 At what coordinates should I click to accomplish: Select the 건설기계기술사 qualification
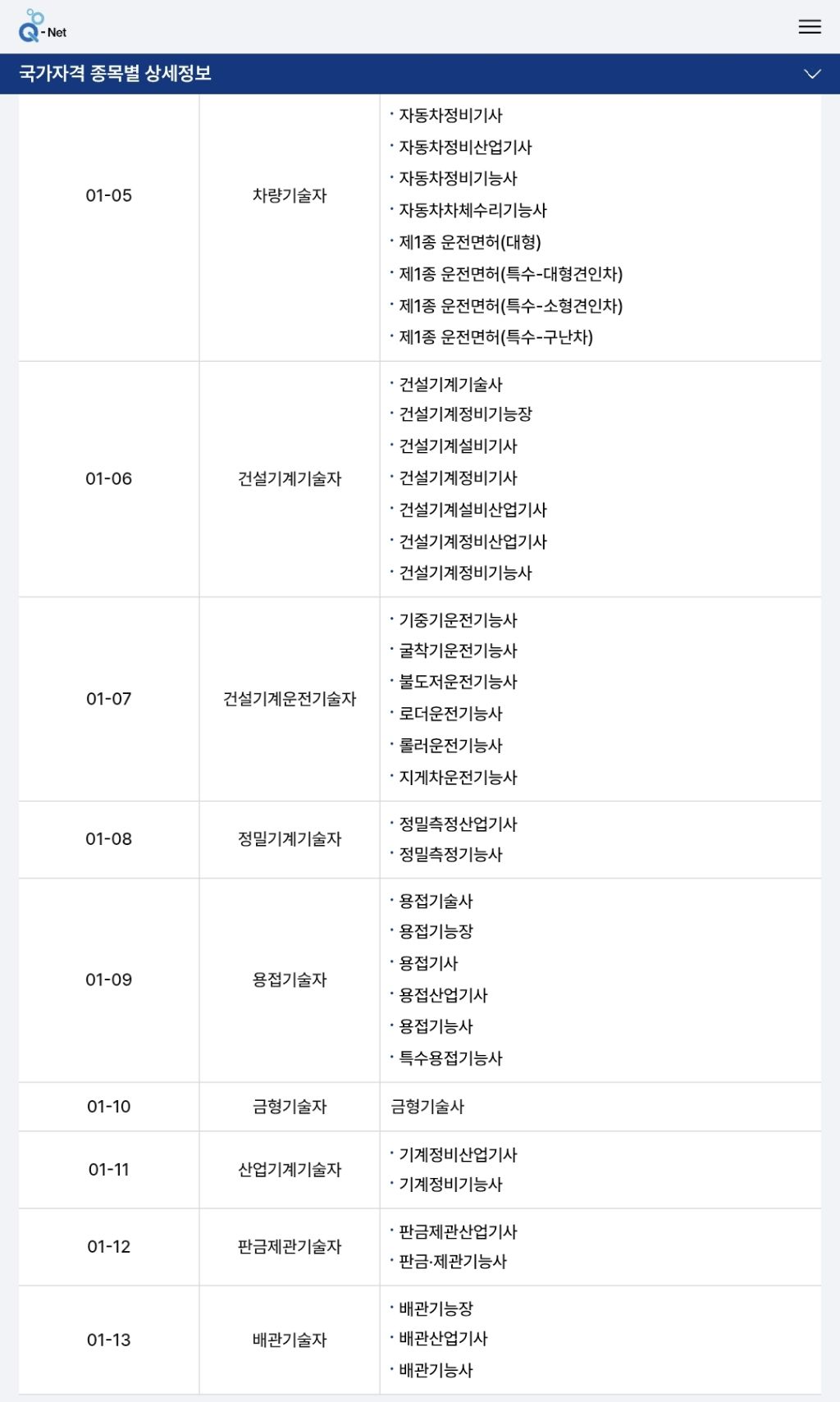[455, 382]
